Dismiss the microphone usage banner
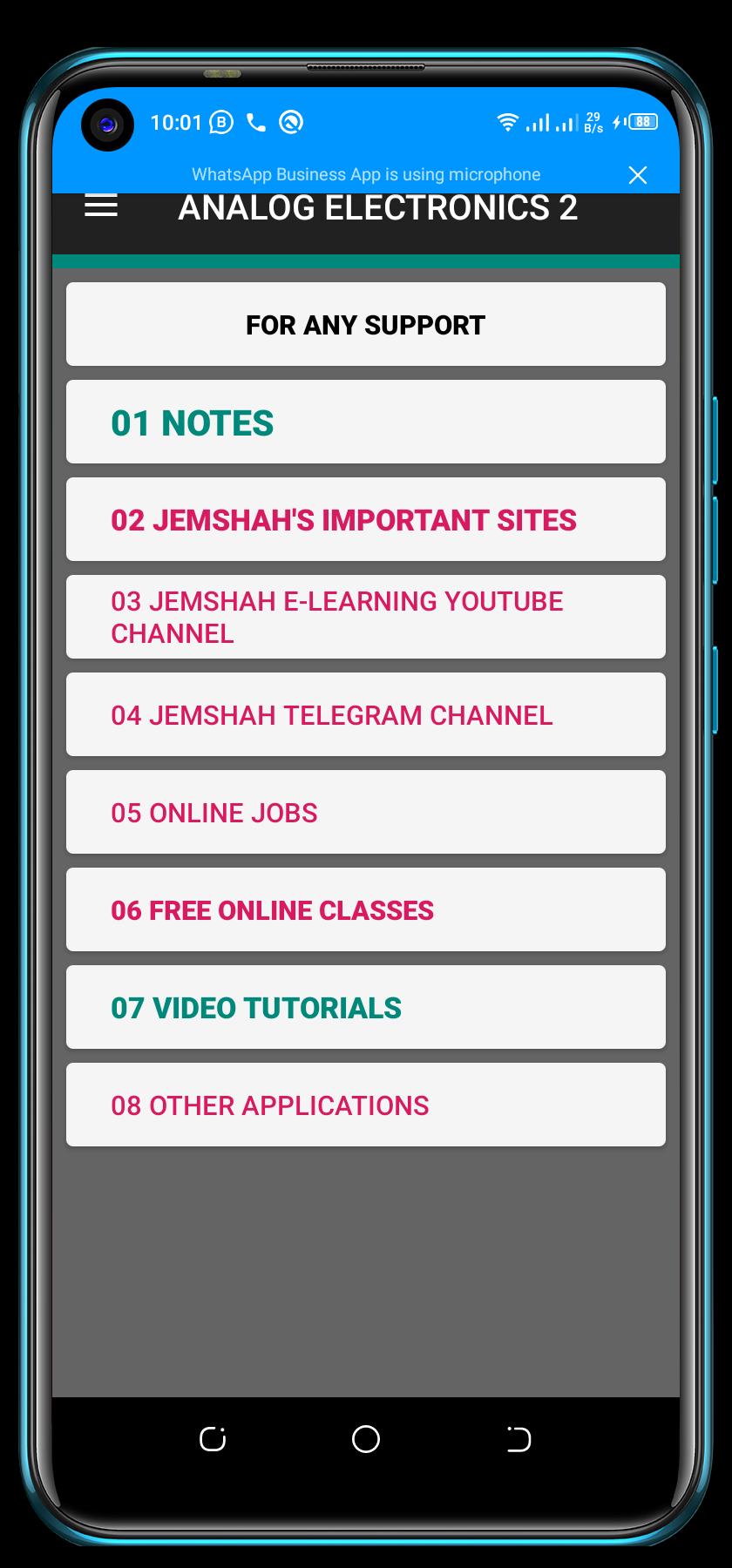The width and height of the screenshot is (732, 1568). (637, 175)
